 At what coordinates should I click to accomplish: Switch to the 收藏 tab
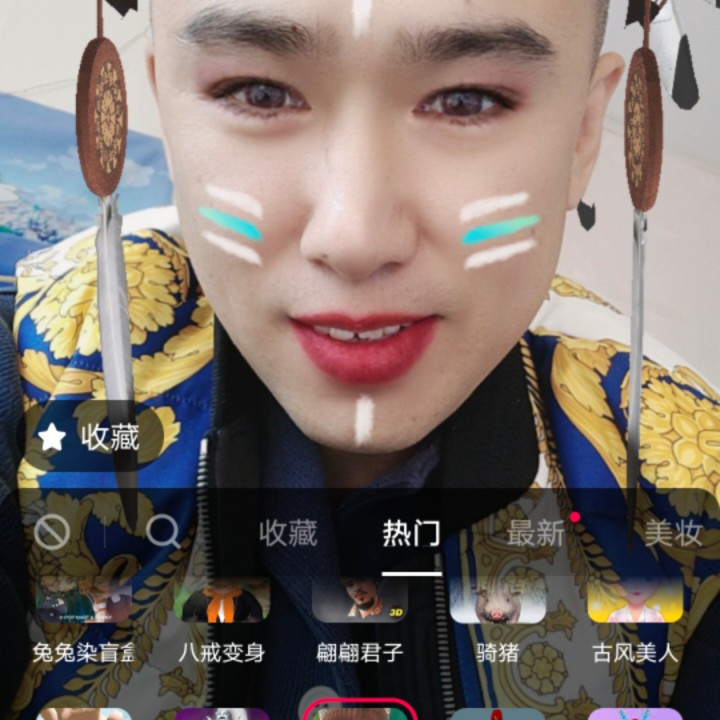click(x=288, y=534)
